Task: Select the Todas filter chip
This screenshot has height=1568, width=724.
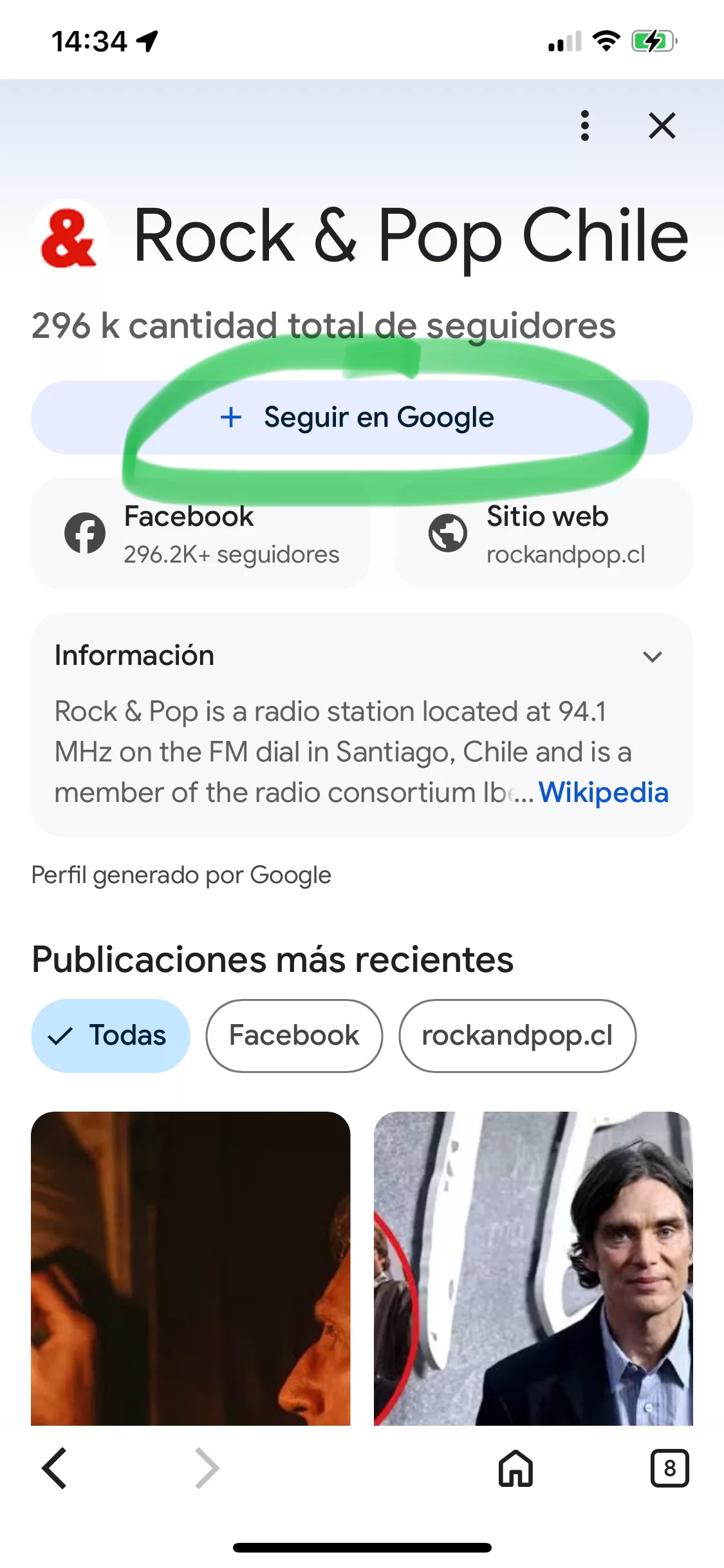Action: (x=109, y=1035)
